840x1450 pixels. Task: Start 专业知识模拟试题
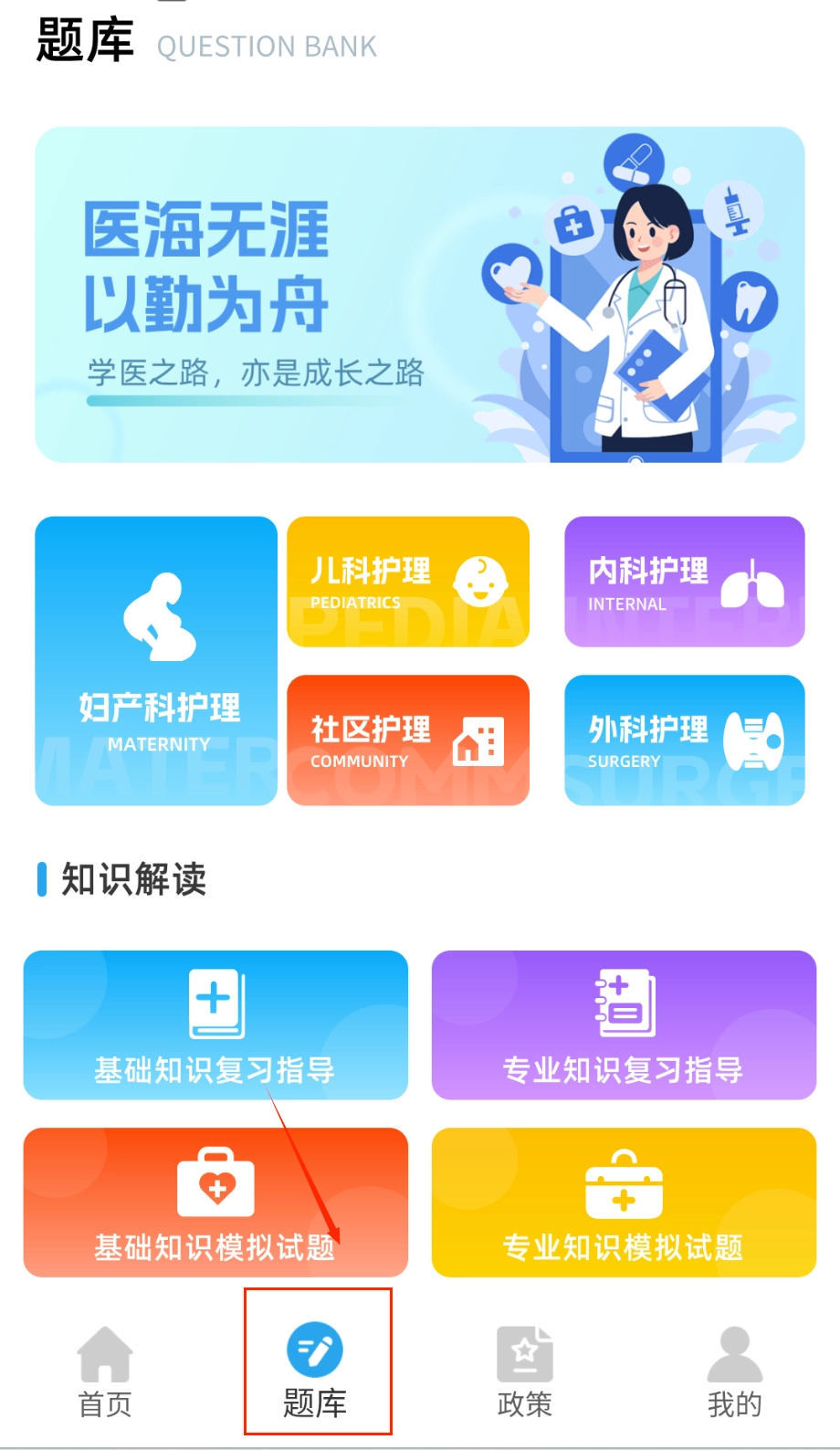click(x=624, y=1202)
